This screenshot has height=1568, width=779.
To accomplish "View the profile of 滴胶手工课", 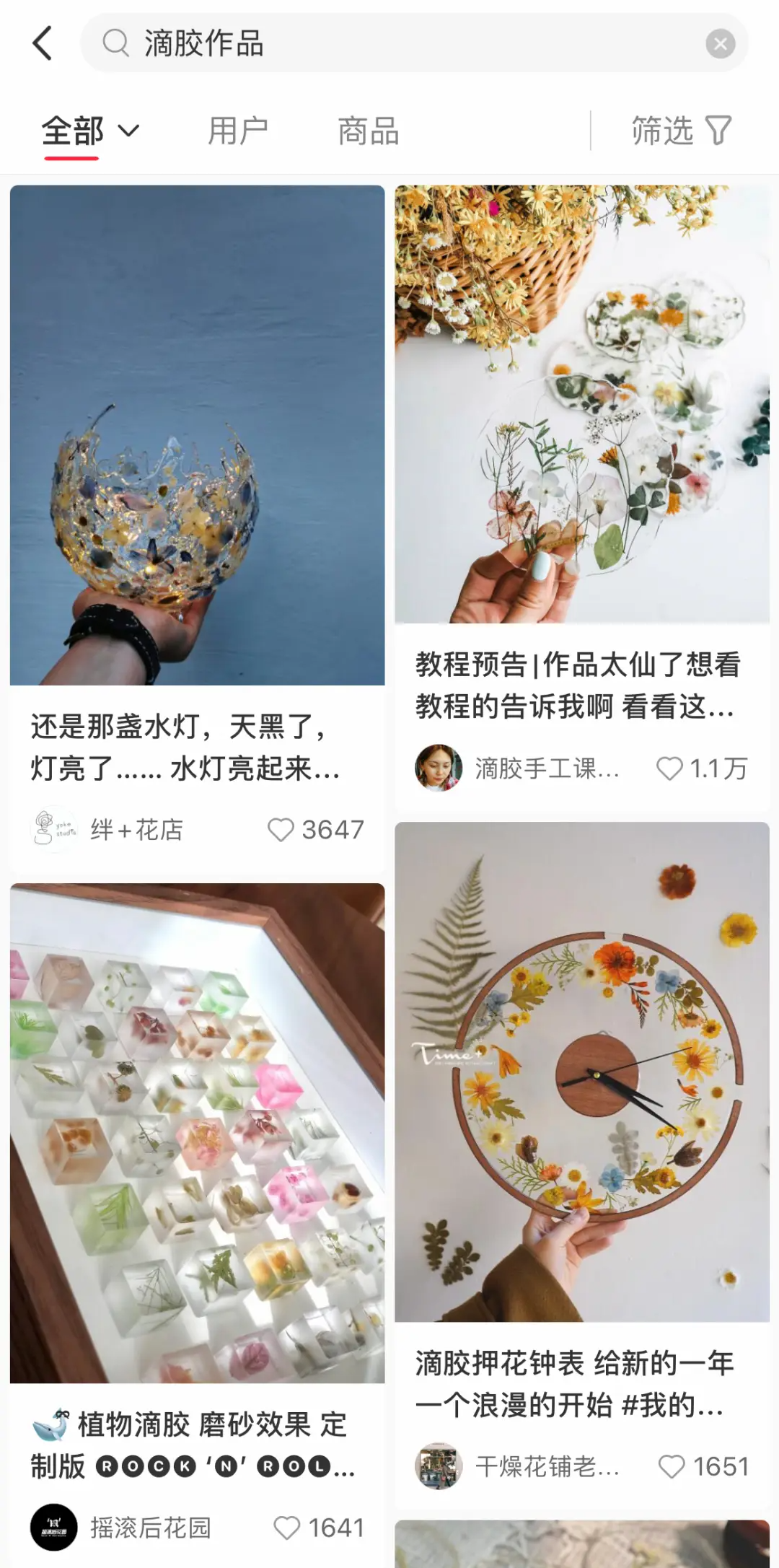I will point(518,768).
